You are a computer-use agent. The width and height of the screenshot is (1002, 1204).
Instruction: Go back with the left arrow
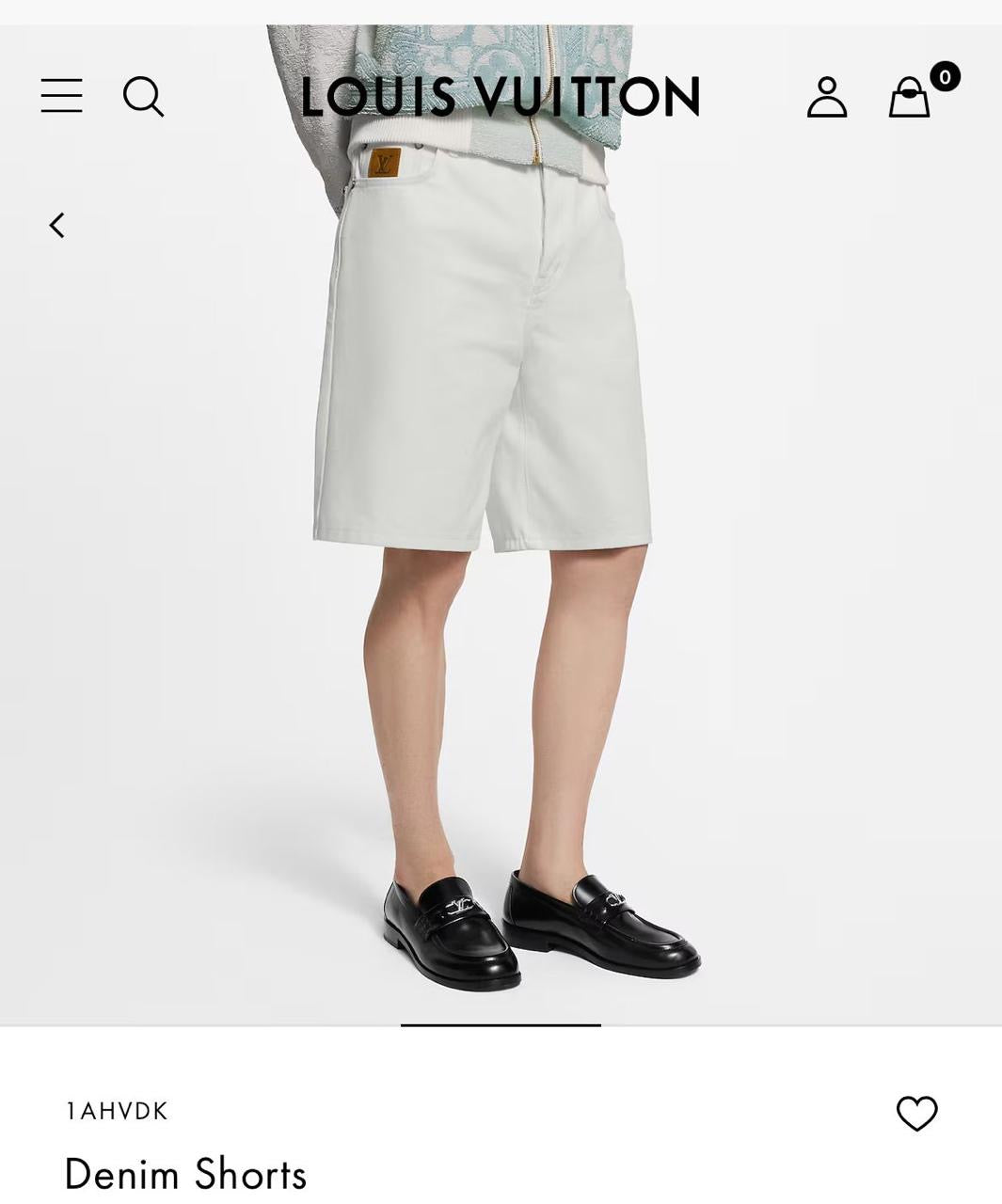pos(57,225)
